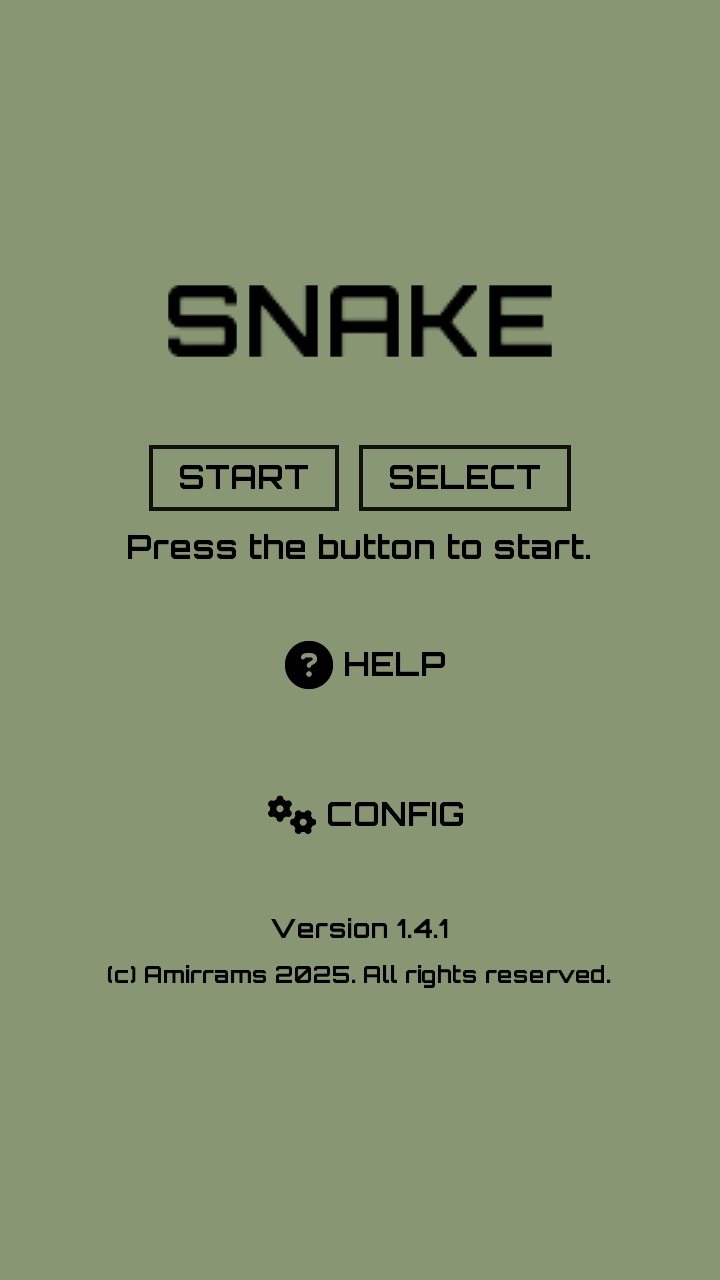Open the HELP section
Image resolution: width=720 pixels, height=1280 pixels.
tap(366, 665)
